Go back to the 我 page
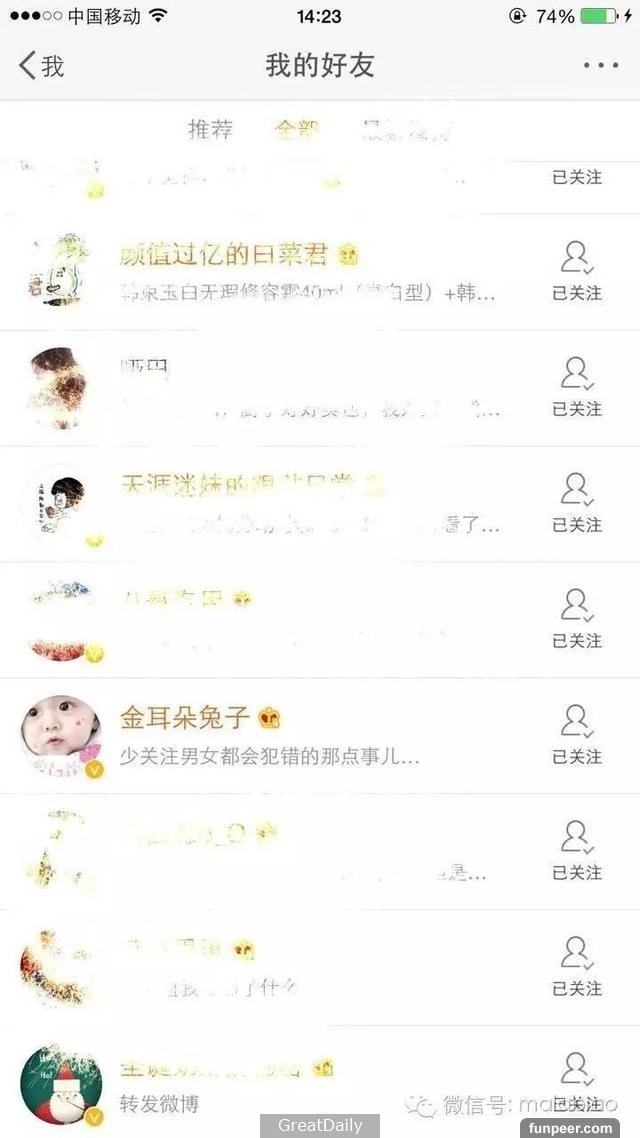640x1138 pixels. click(42, 66)
